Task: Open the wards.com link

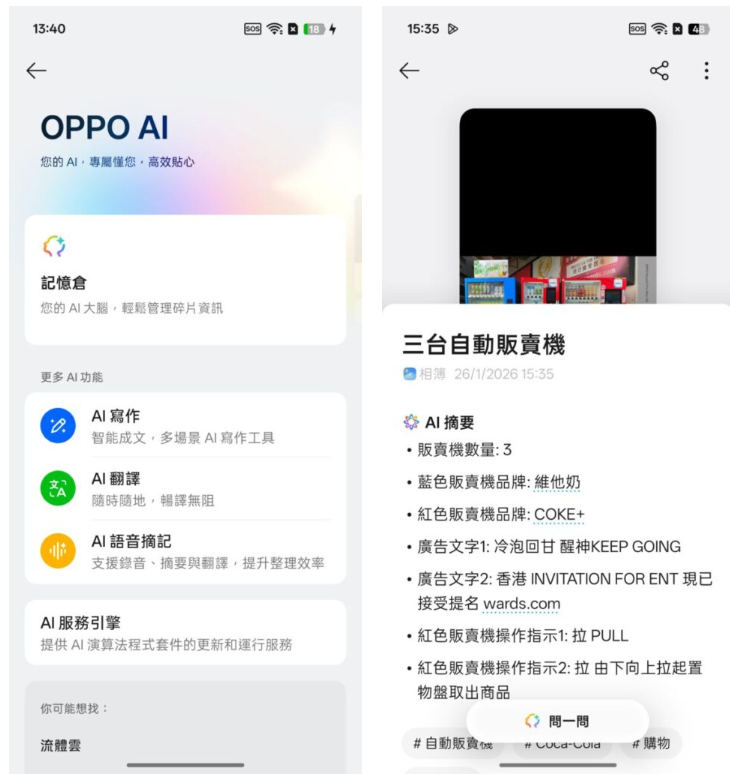Action: [x=521, y=603]
